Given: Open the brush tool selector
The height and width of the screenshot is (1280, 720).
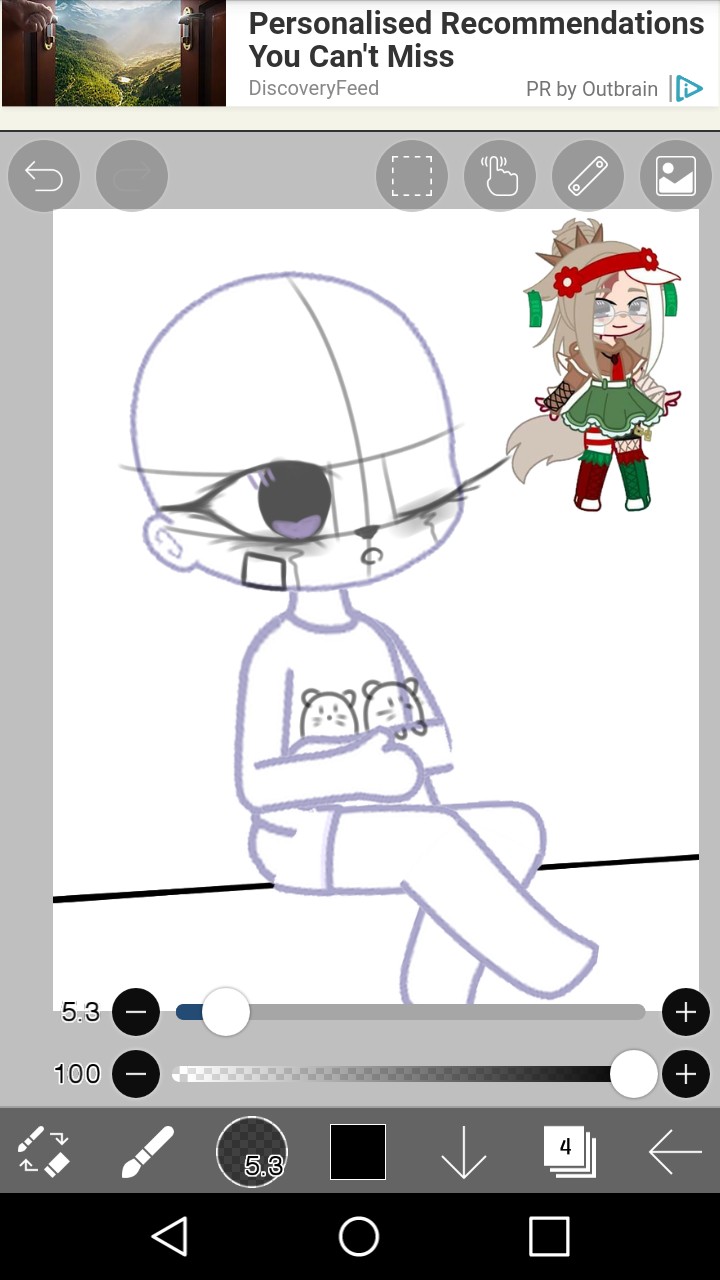Looking at the screenshot, I should [x=148, y=1151].
